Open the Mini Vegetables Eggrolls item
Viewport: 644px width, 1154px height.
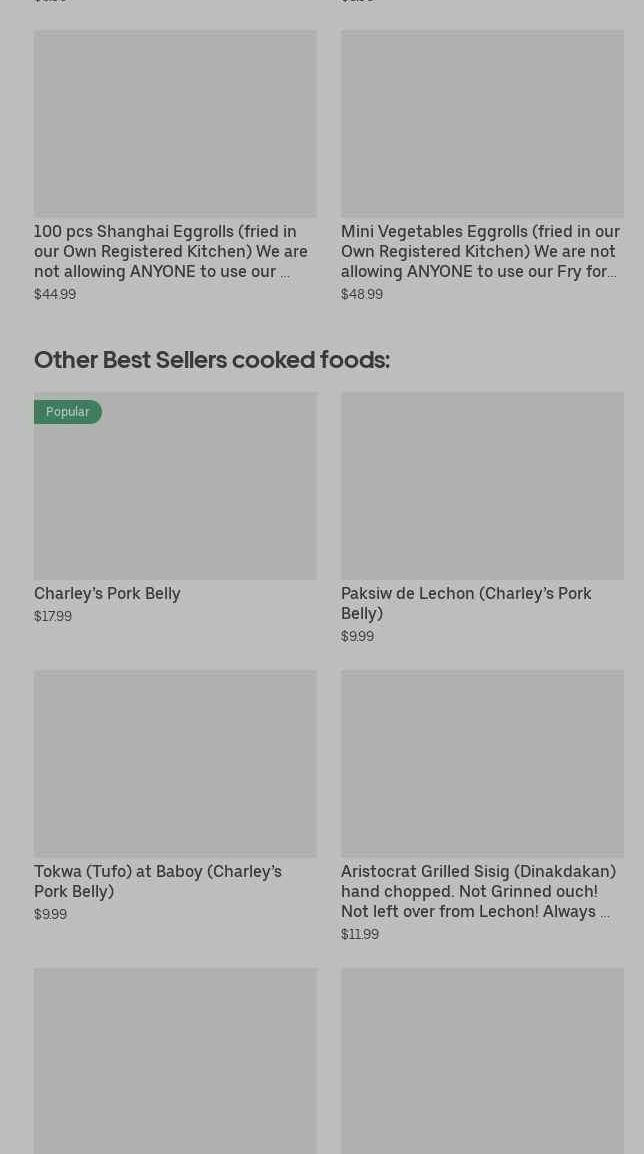click(482, 166)
